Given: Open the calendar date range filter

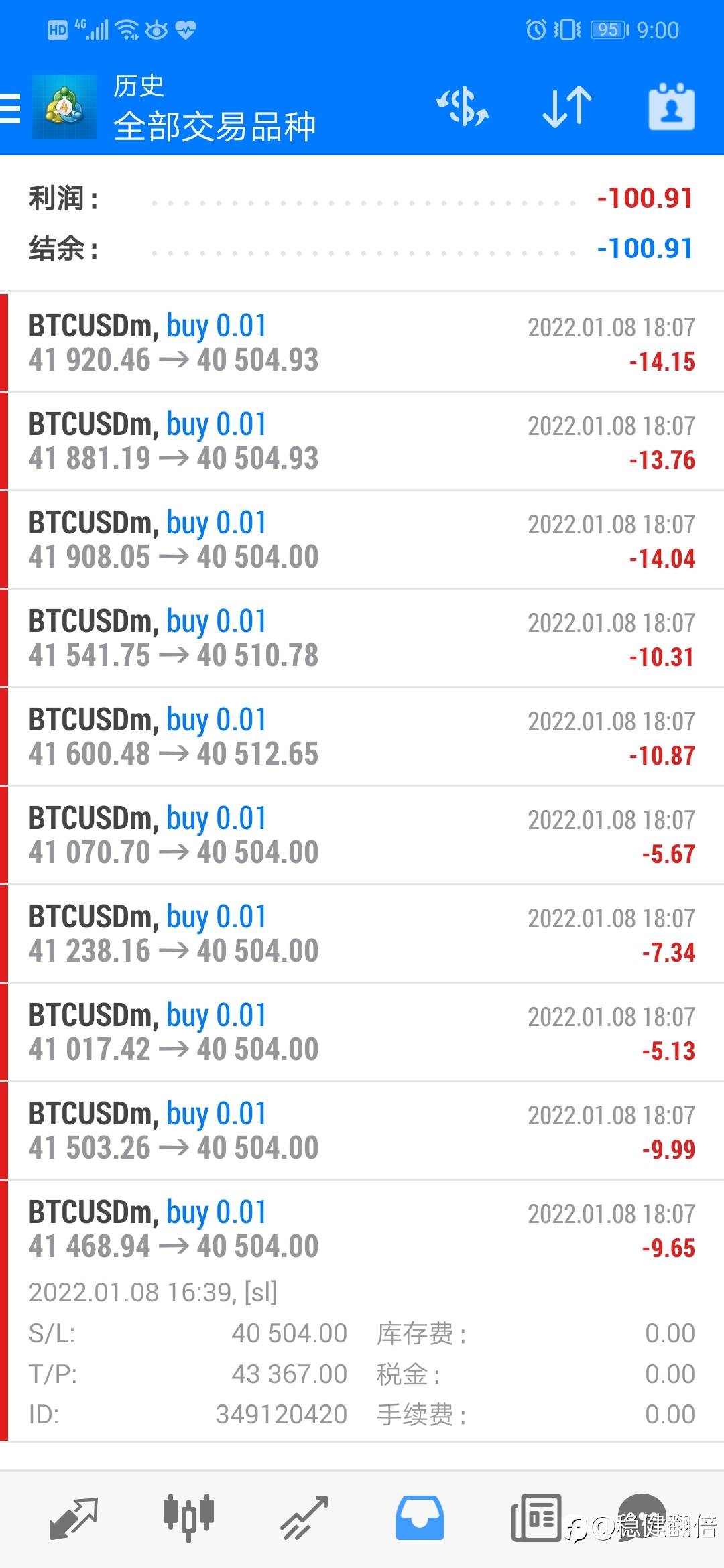Looking at the screenshot, I should pos(671,107).
